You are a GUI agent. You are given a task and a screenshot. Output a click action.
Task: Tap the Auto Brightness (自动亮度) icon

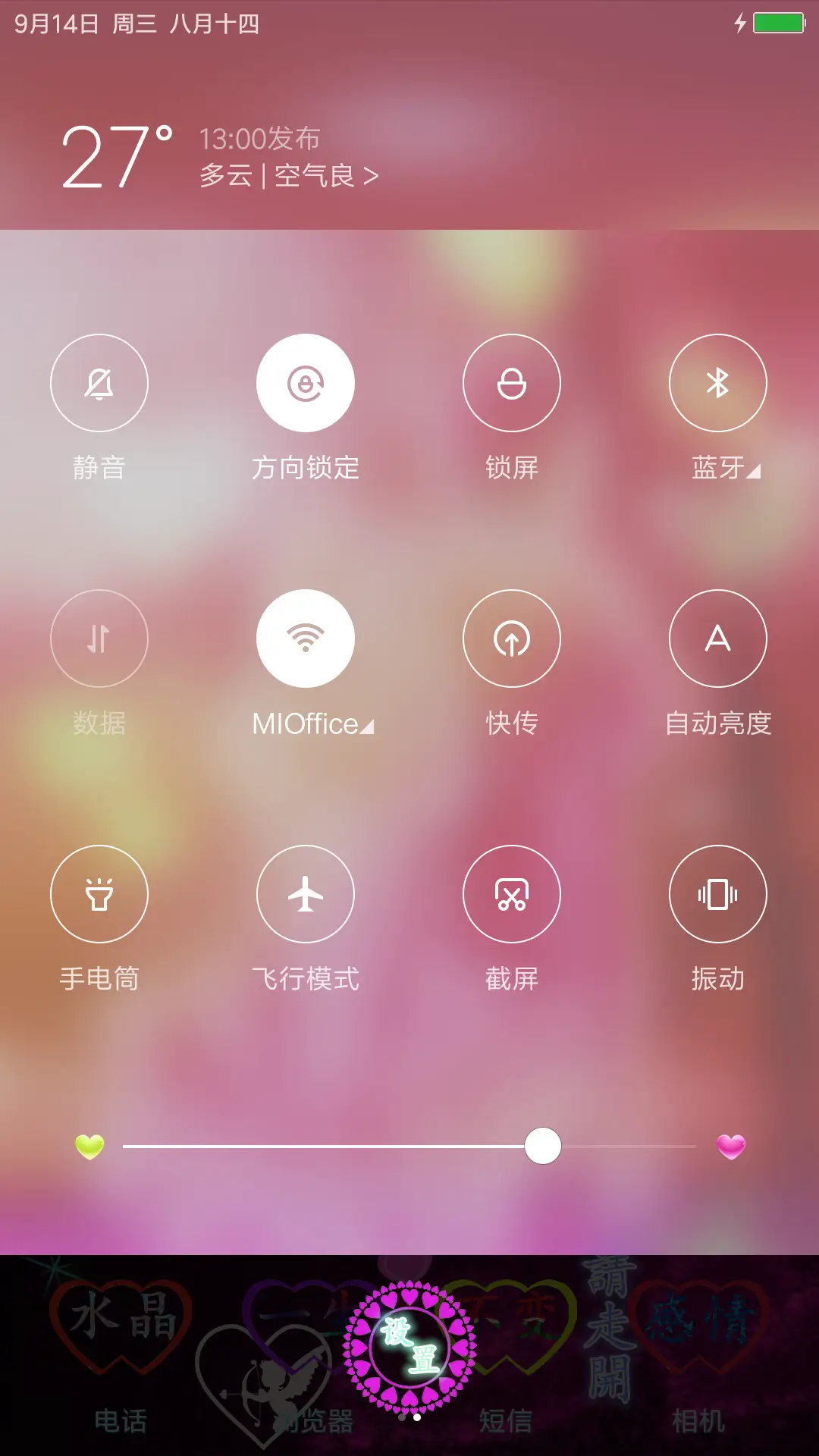click(718, 639)
